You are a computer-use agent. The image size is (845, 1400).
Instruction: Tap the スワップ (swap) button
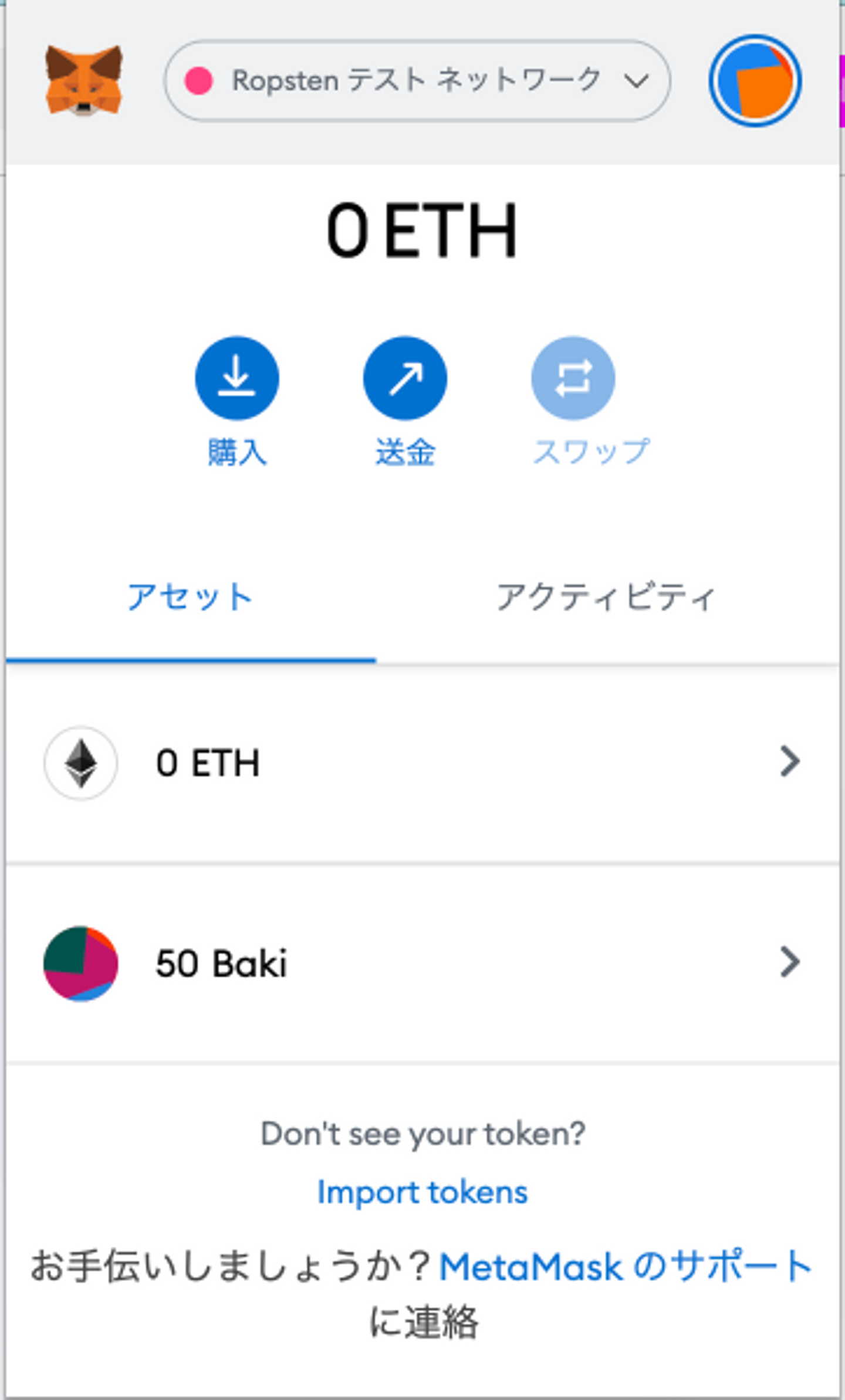(x=573, y=378)
